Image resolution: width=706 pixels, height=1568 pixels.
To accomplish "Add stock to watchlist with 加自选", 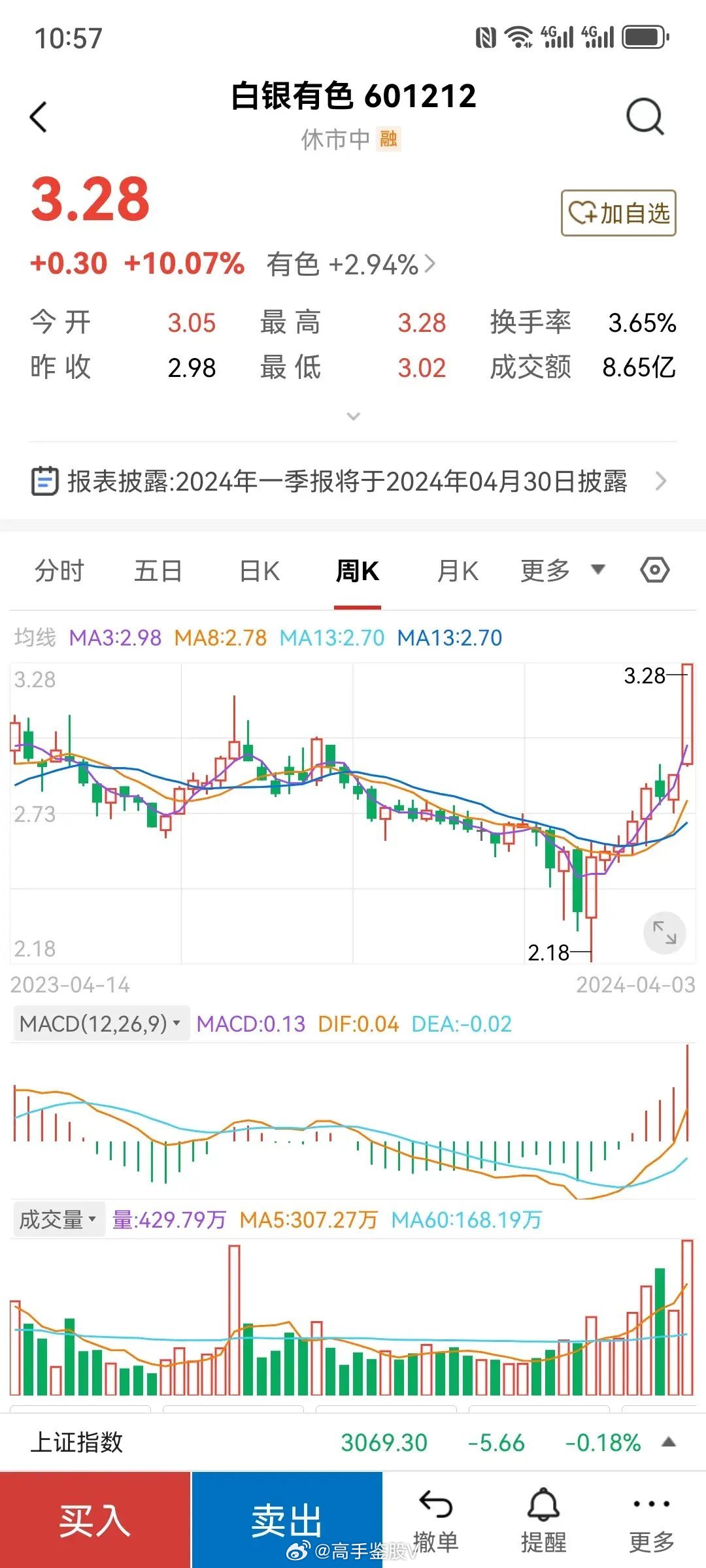I will tap(618, 213).
